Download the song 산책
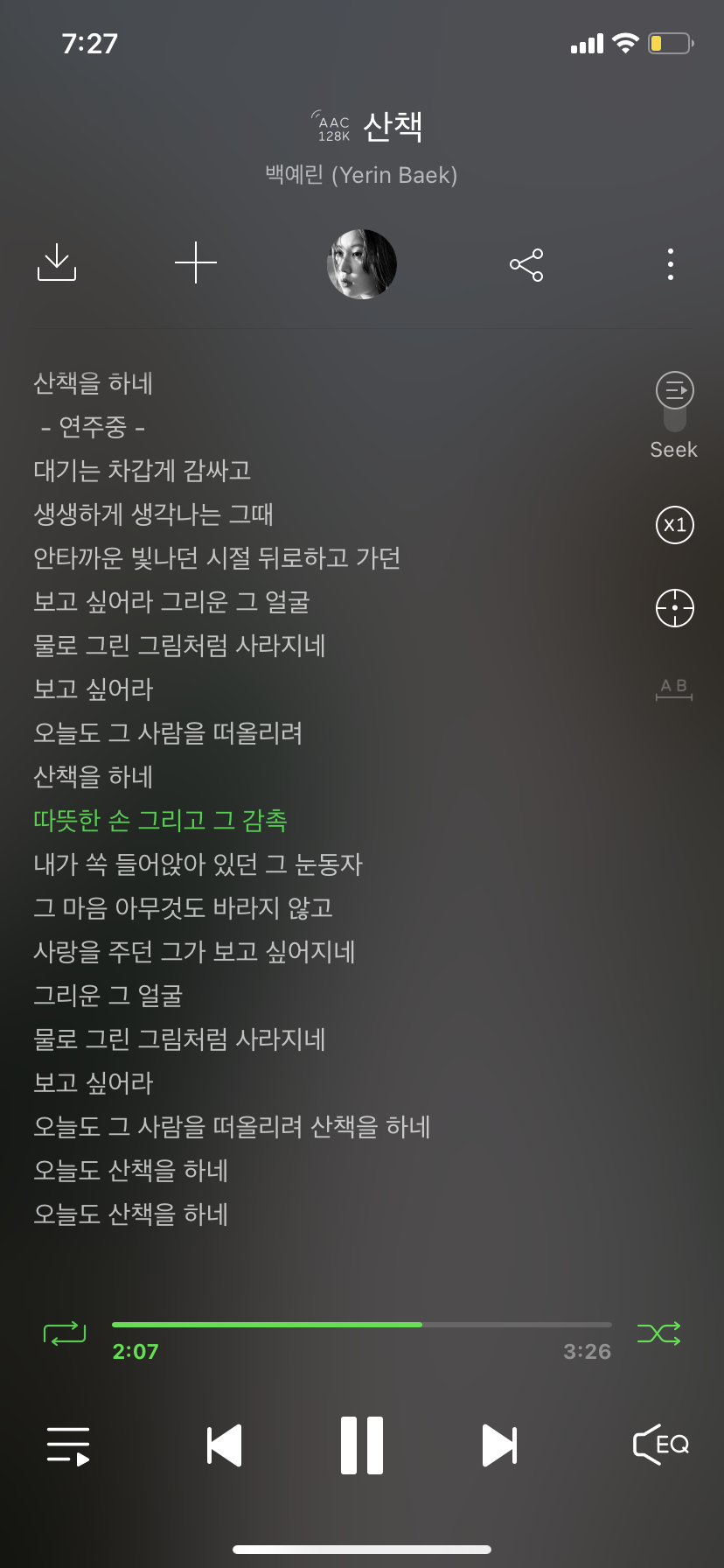 pos(57,263)
